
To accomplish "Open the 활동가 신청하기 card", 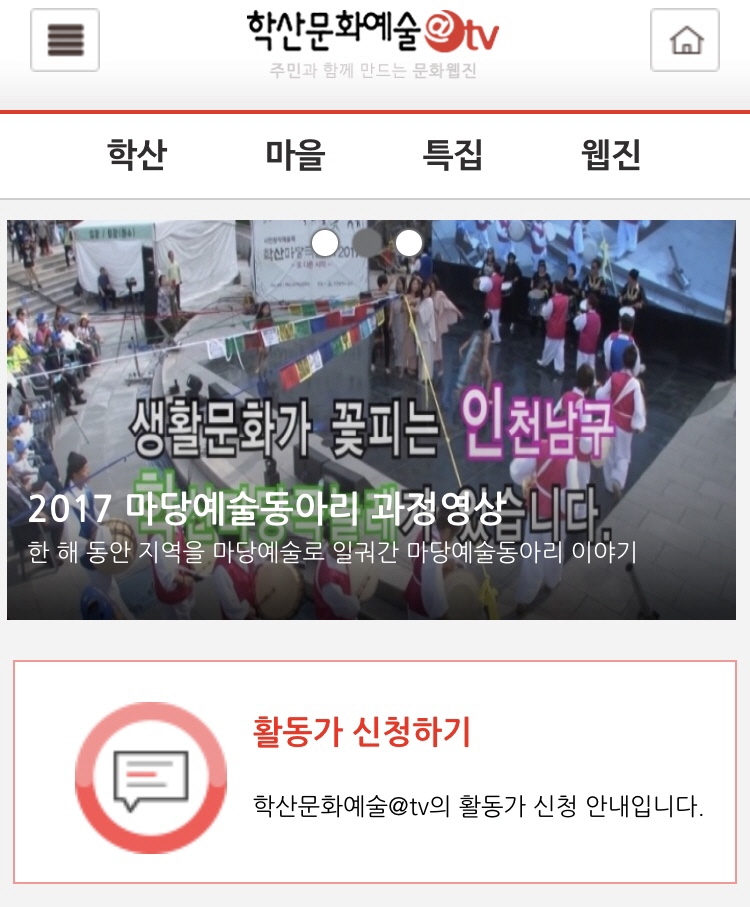I will tap(374, 771).
